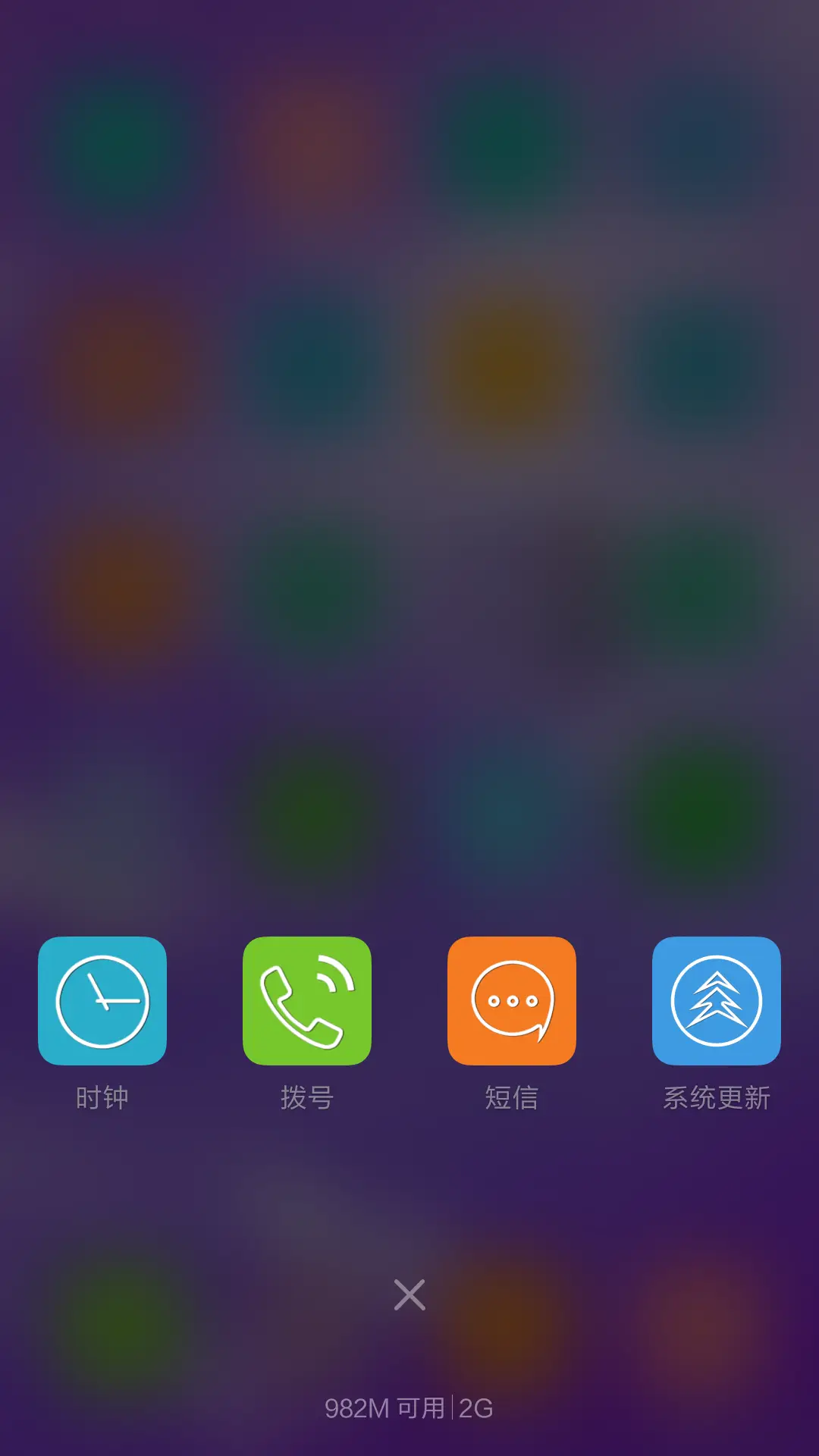Tap the blue arrow circle update icon
The height and width of the screenshot is (1456, 819).
(717, 999)
